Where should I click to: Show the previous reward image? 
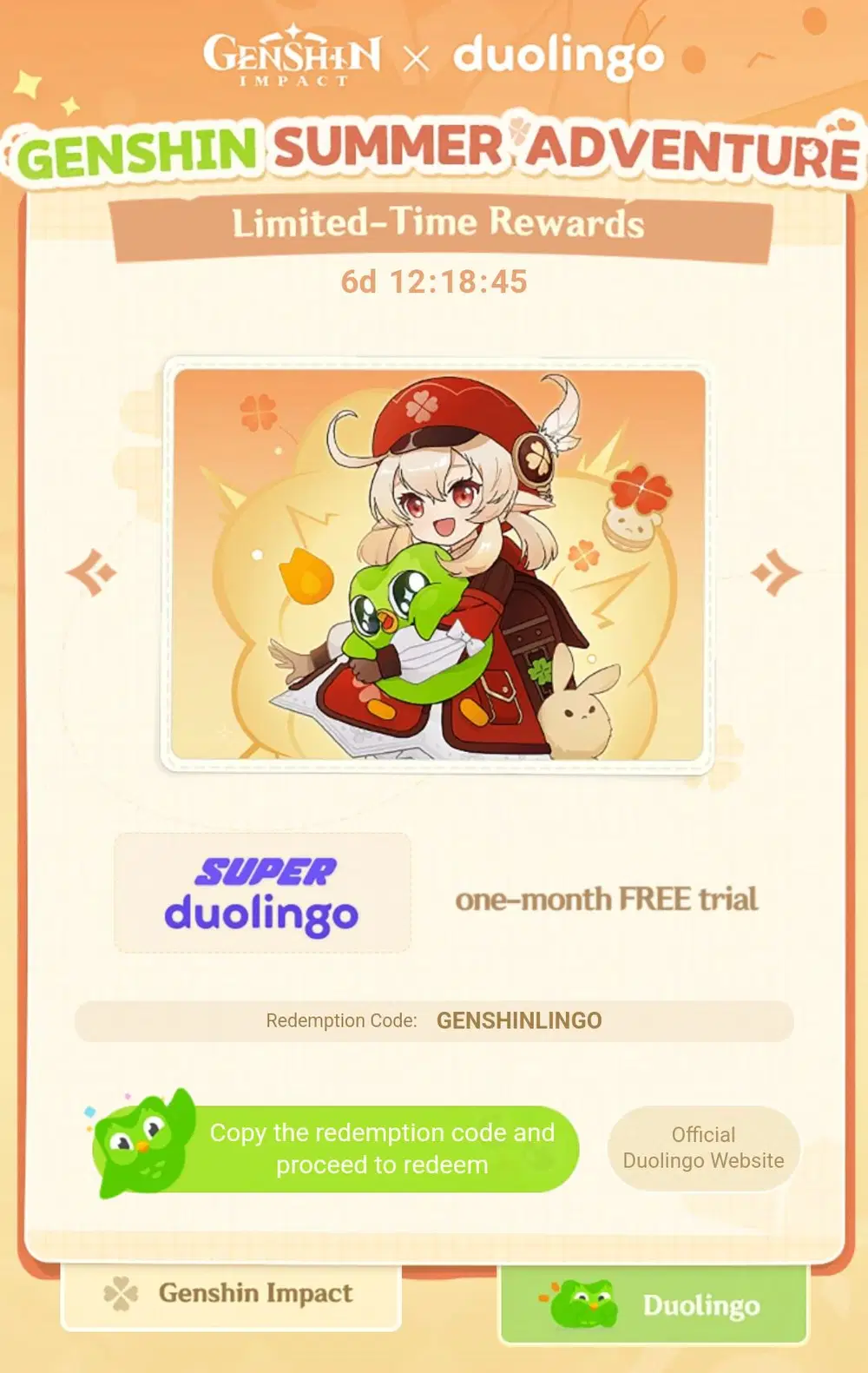tap(92, 572)
